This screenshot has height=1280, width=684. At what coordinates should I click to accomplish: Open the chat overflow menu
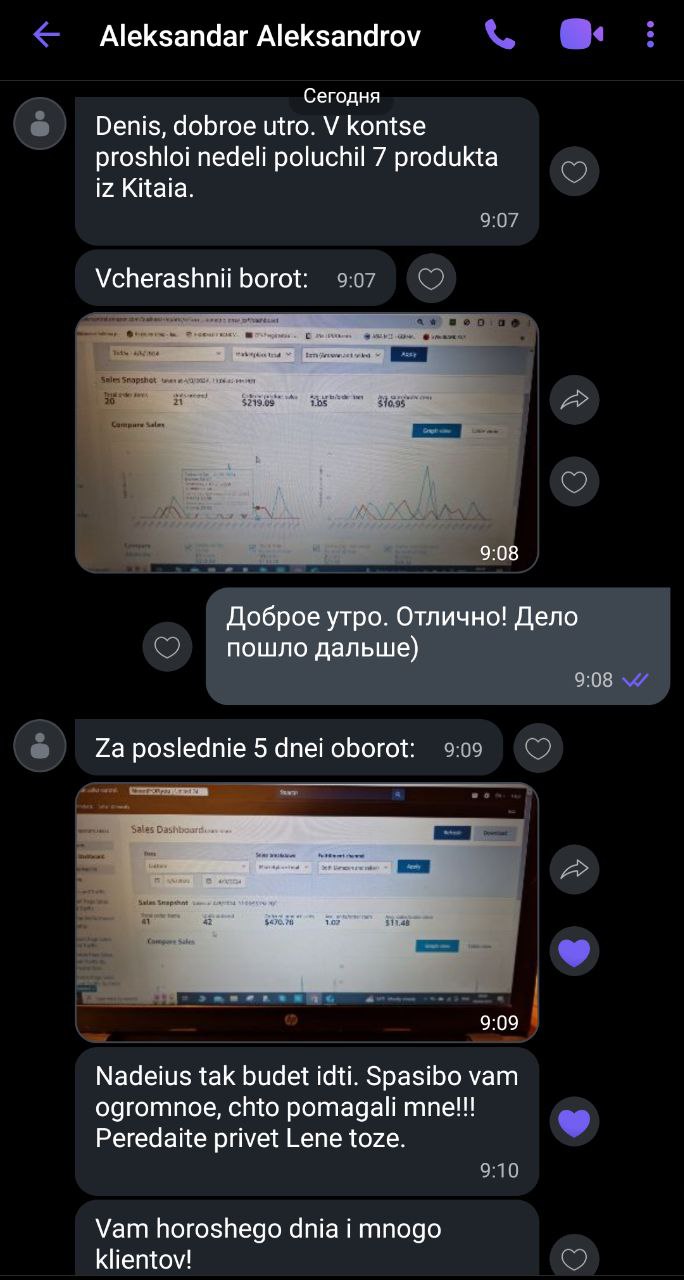click(650, 36)
